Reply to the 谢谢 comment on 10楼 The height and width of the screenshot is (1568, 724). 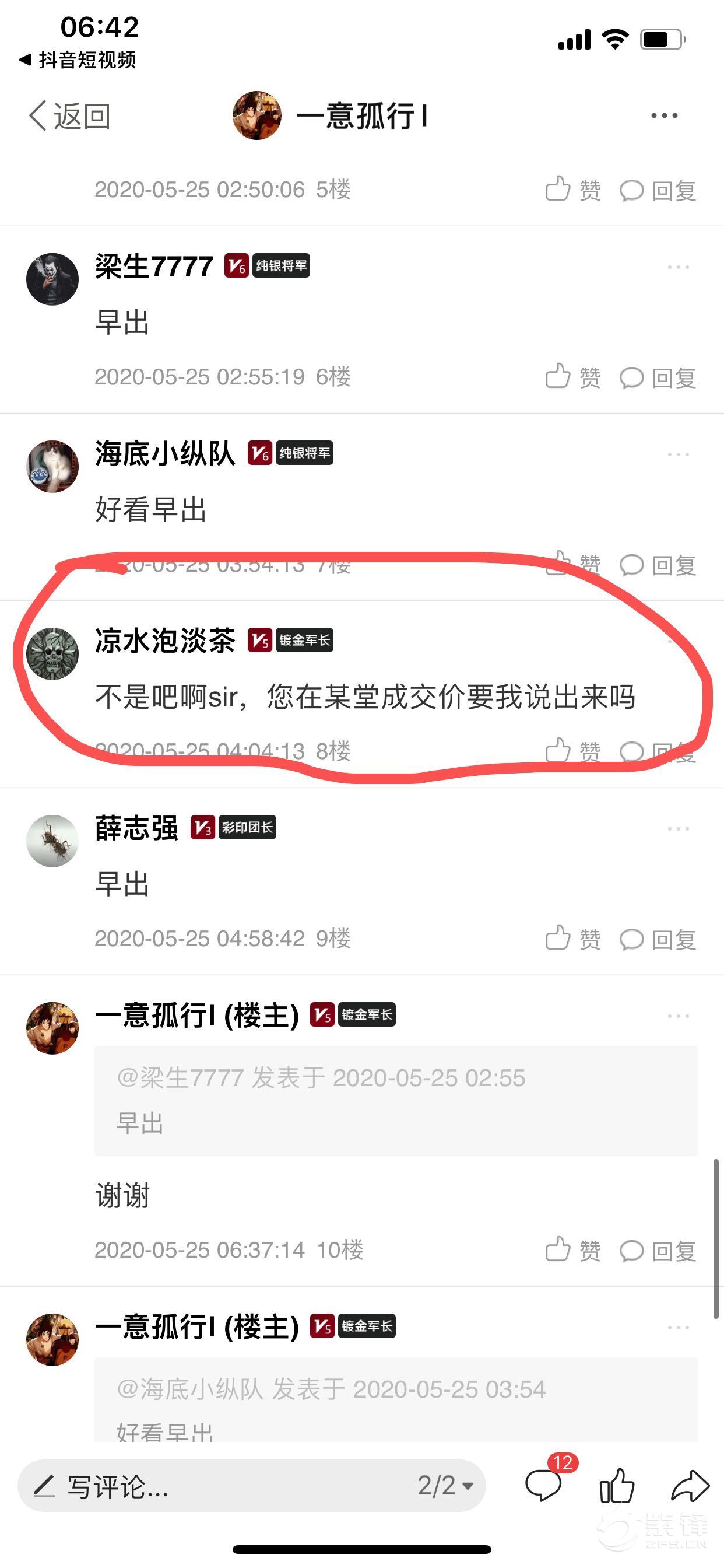click(658, 1250)
